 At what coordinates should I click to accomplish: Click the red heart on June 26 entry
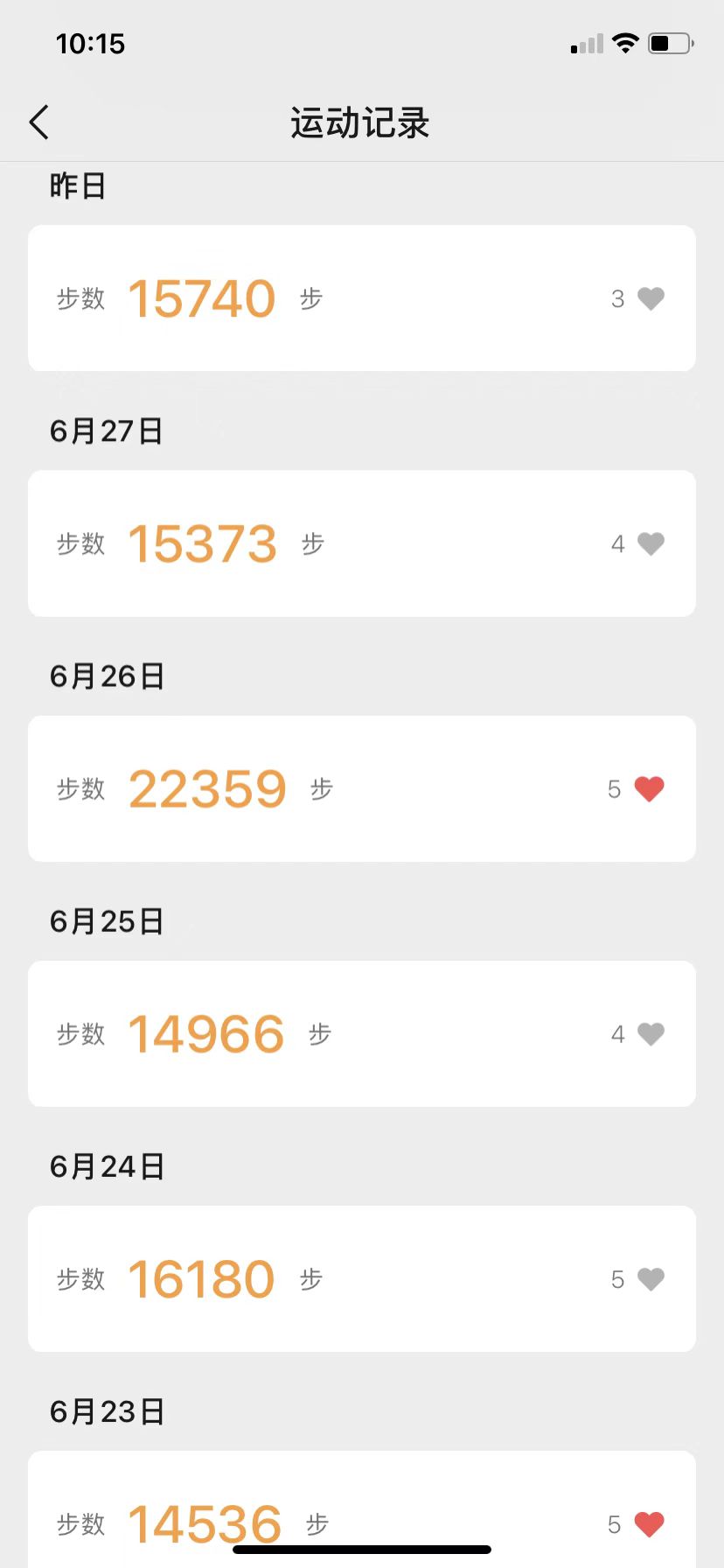click(x=647, y=788)
